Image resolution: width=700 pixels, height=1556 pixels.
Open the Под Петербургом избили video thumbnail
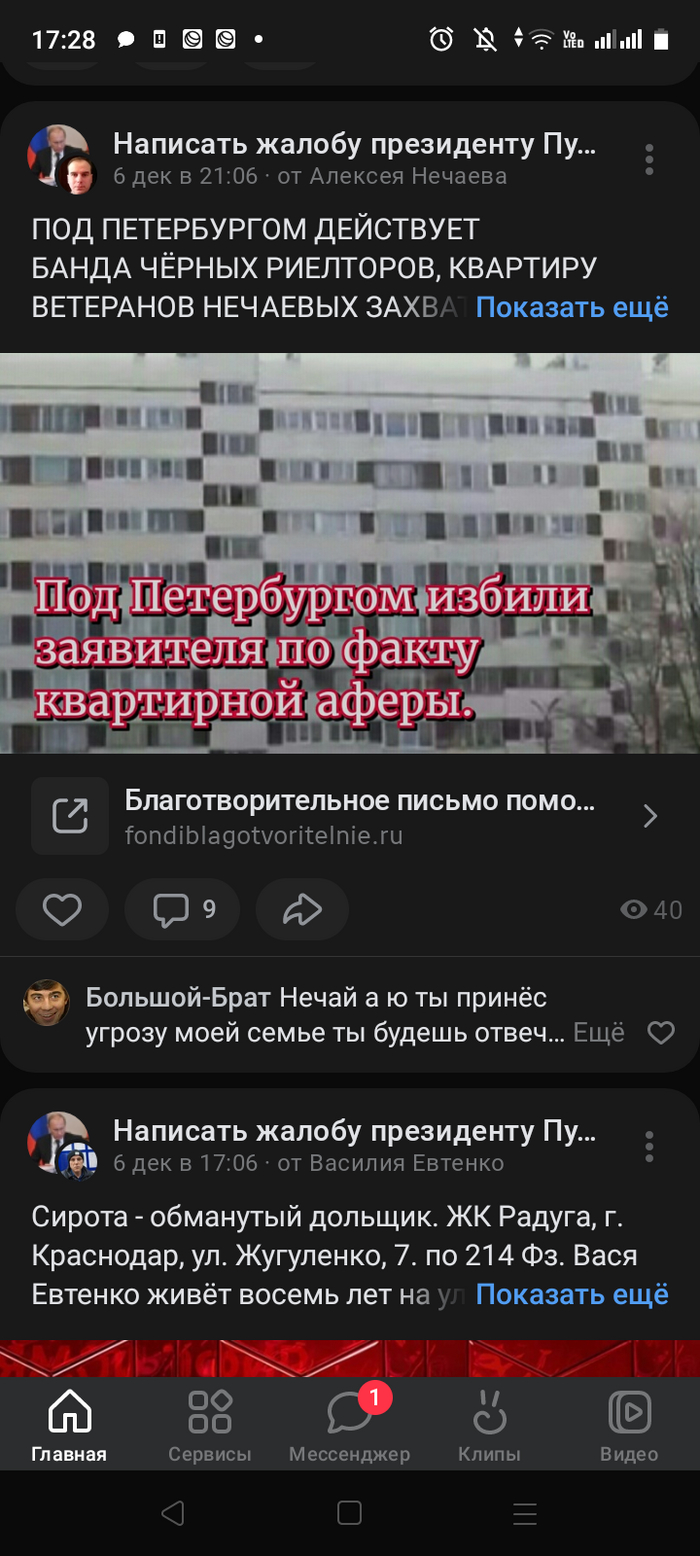tap(350, 552)
